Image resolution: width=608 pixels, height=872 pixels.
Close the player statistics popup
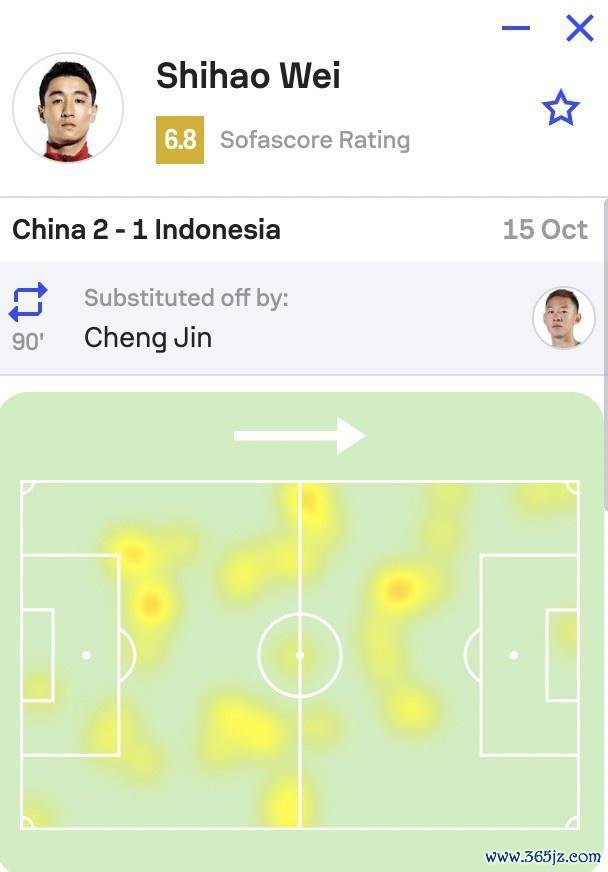[579, 28]
